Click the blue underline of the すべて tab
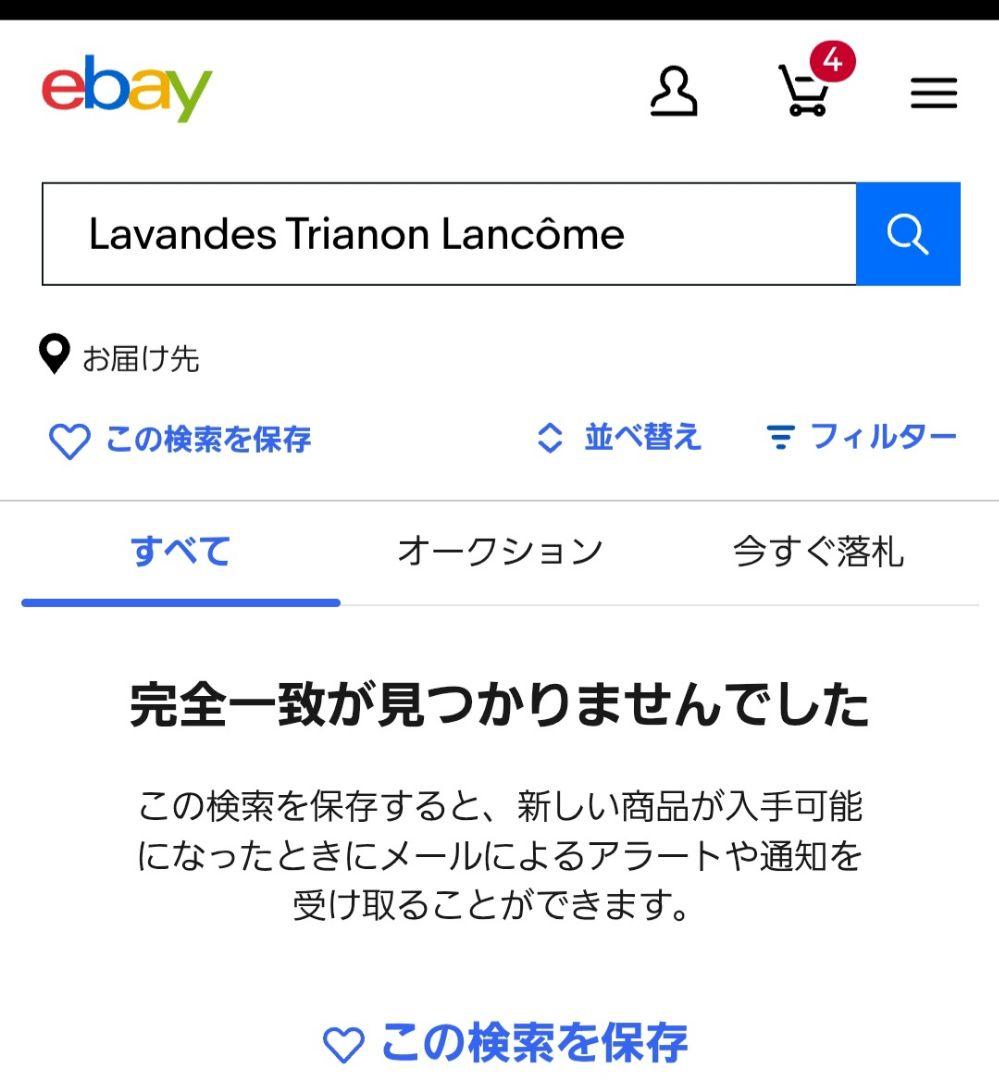This screenshot has width=999, height=1080. (180, 601)
